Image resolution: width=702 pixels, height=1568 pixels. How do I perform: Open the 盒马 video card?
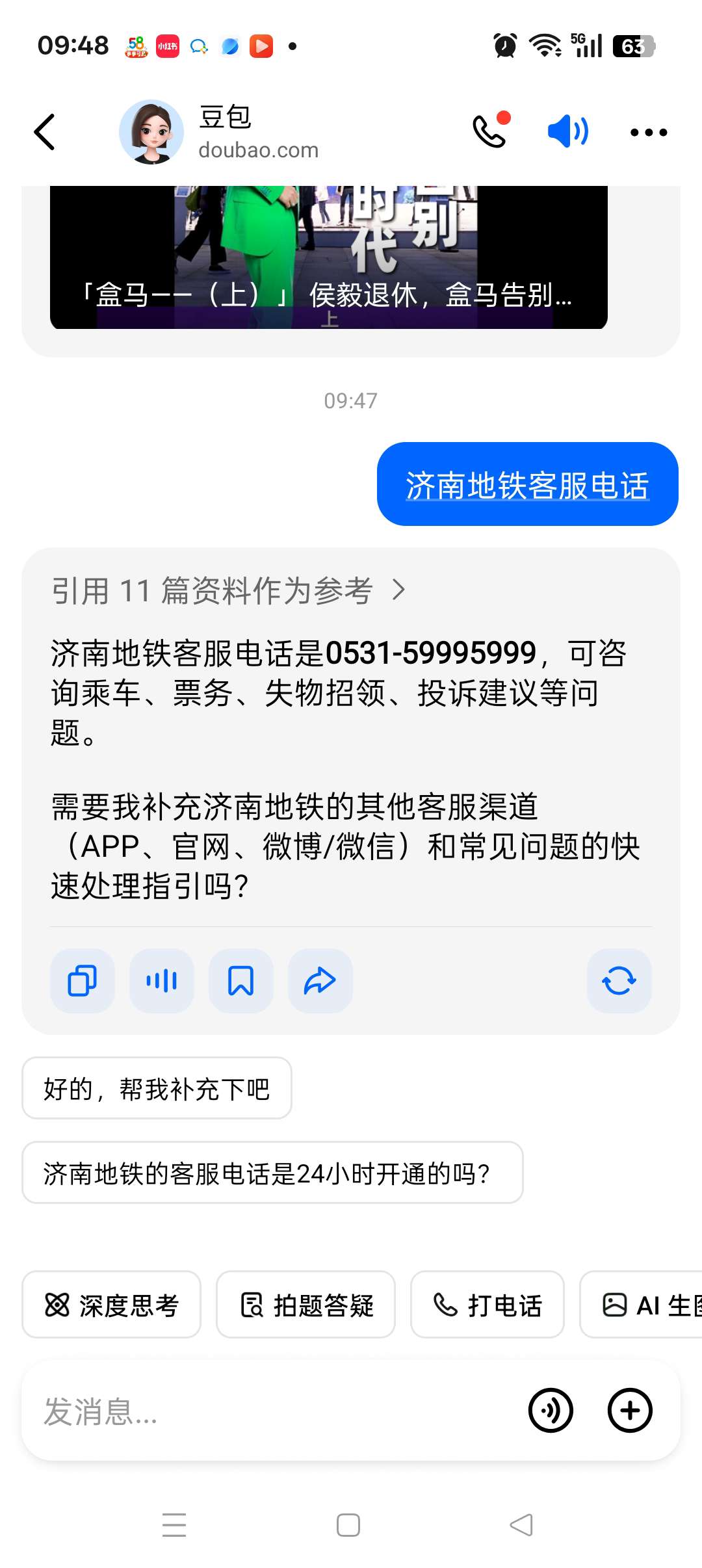coord(328,260)
